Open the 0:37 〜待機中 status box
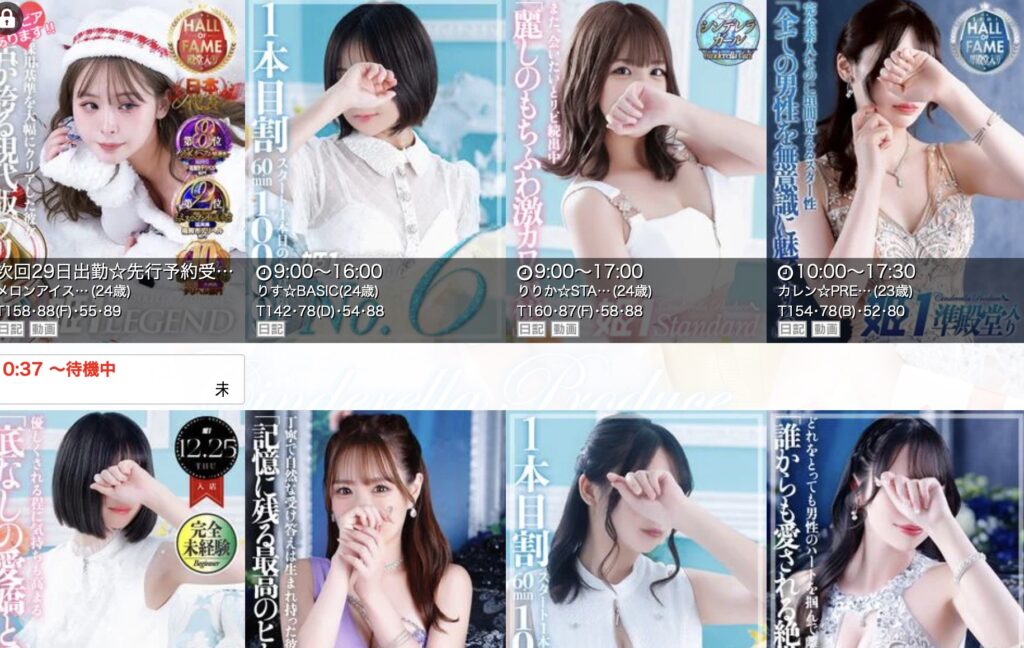This screenshot has width=1024, height=648. (120, 379)
